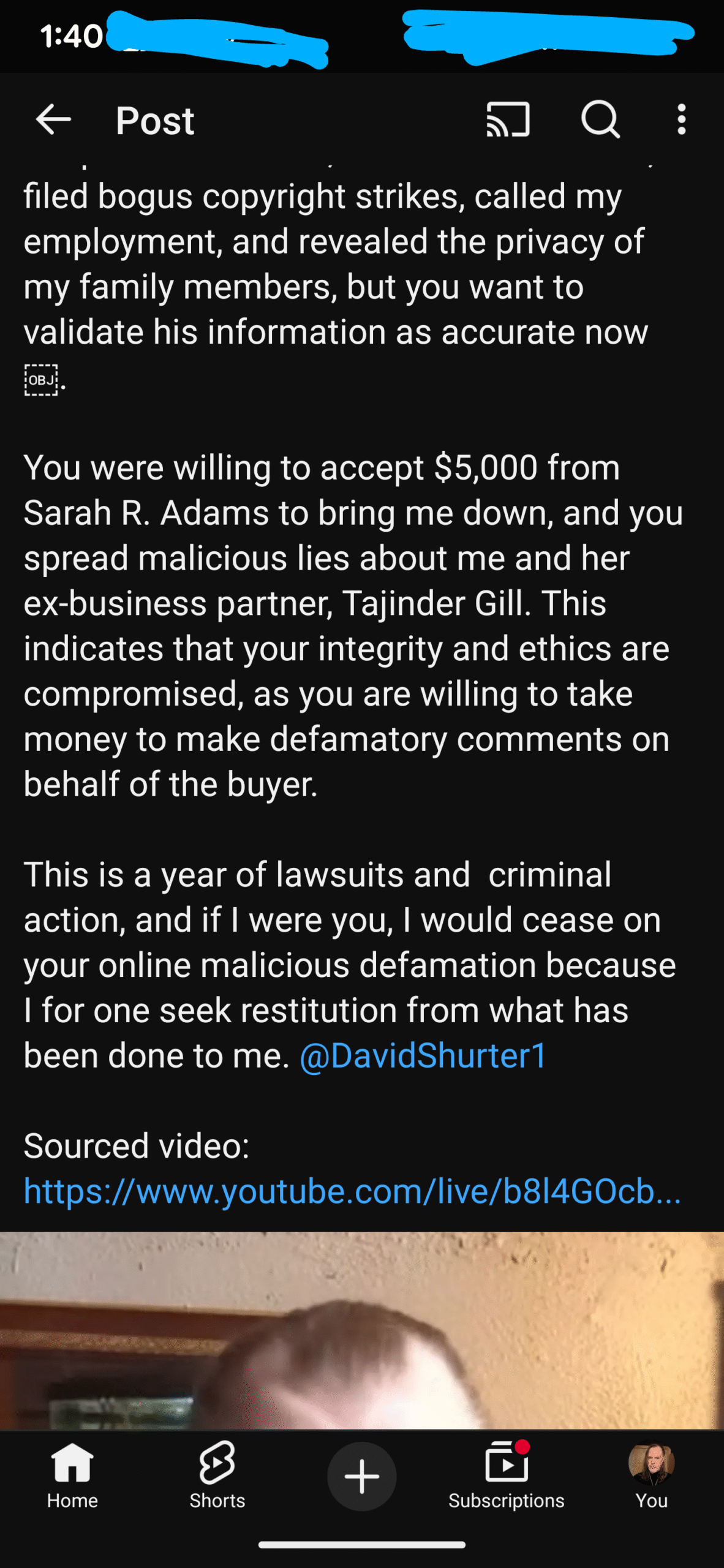Open YouTube search

coord(600,119)
